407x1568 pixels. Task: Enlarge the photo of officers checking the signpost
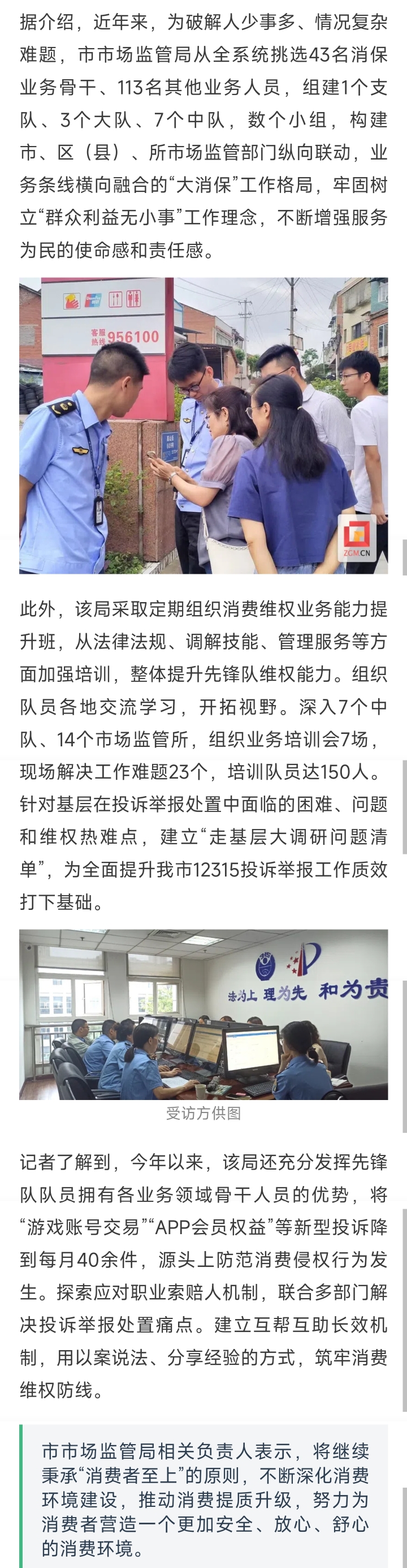pyautogui.click(x=203, y=426)
